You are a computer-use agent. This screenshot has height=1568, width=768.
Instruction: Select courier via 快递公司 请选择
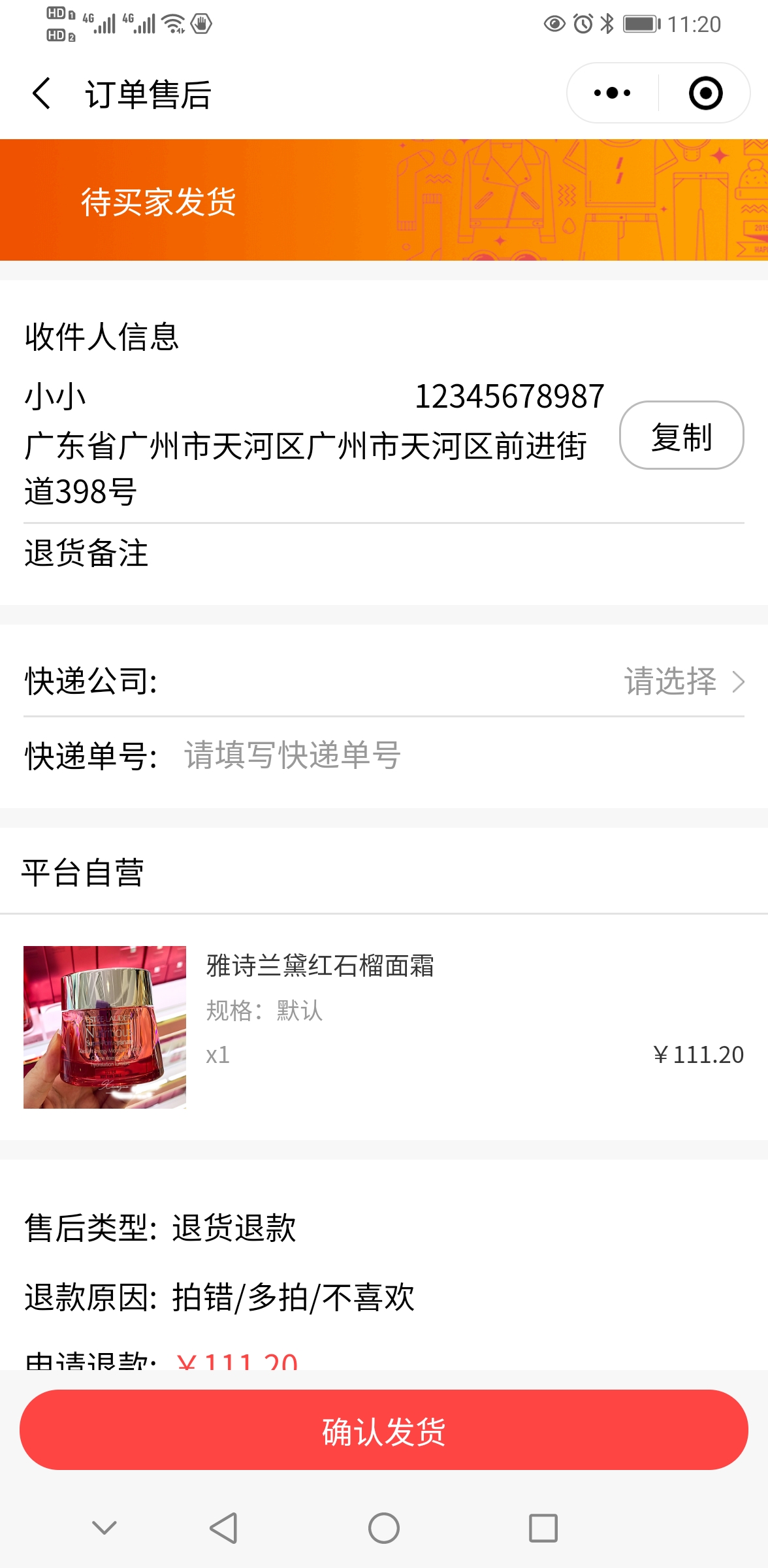[682, 681]
